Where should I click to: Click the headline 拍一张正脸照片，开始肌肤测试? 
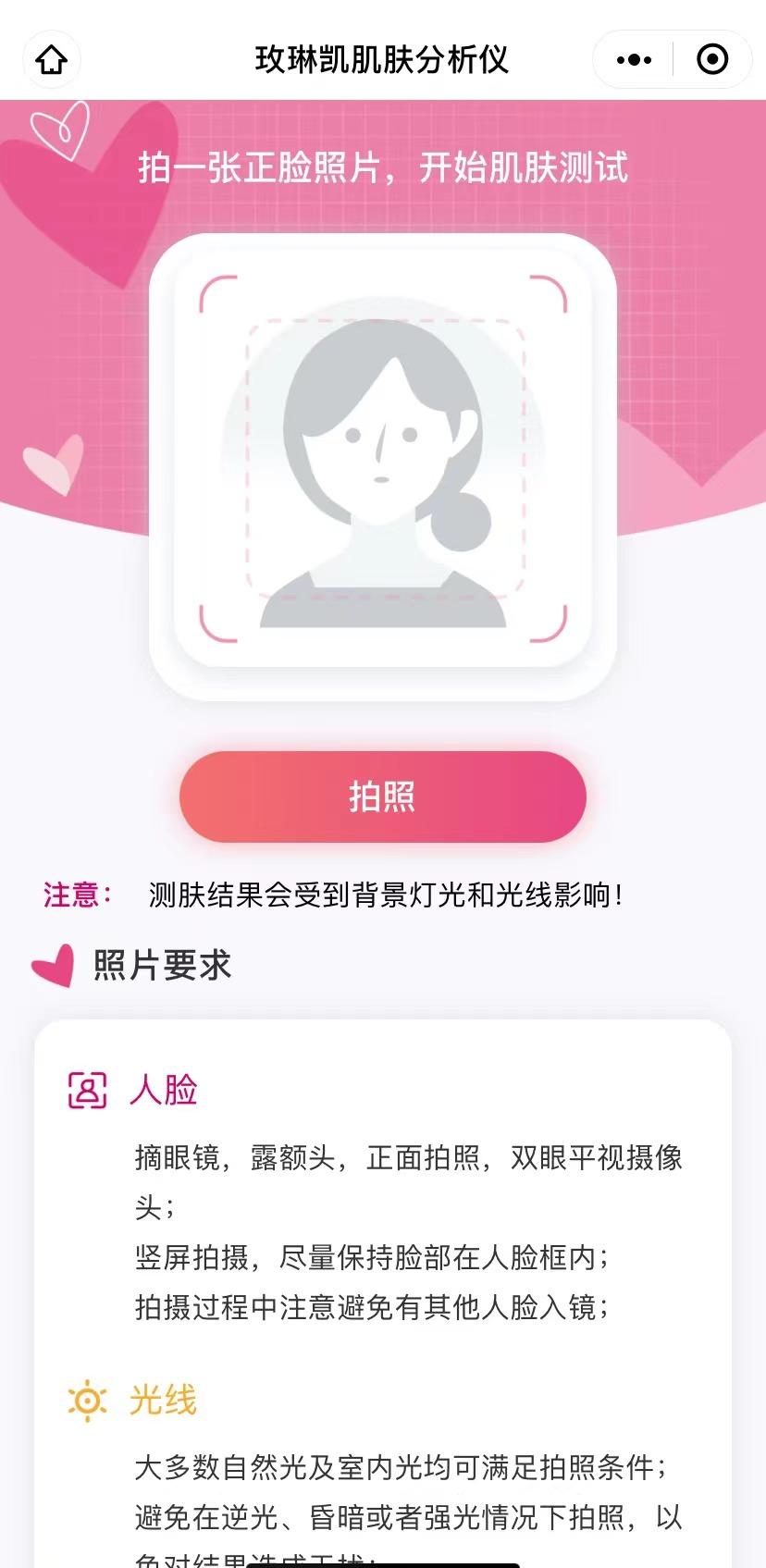(383, 168)
